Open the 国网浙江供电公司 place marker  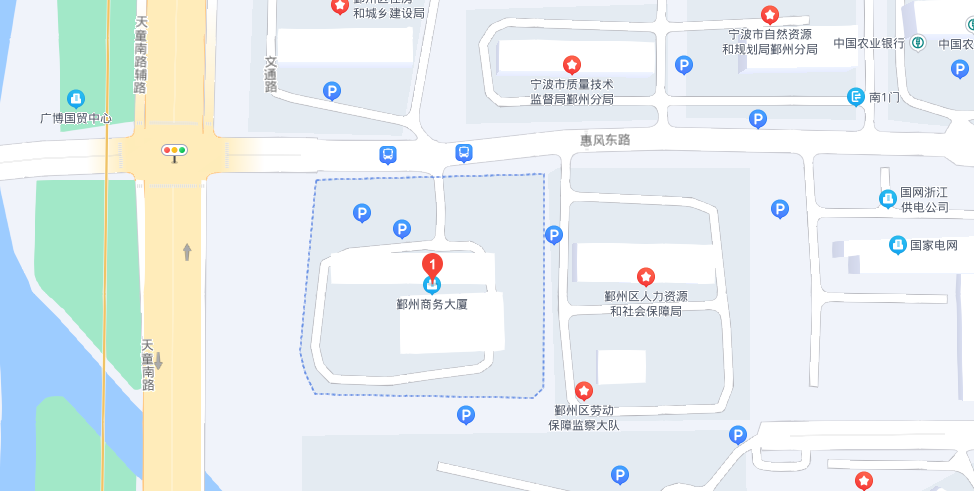(x=887, y=199)
